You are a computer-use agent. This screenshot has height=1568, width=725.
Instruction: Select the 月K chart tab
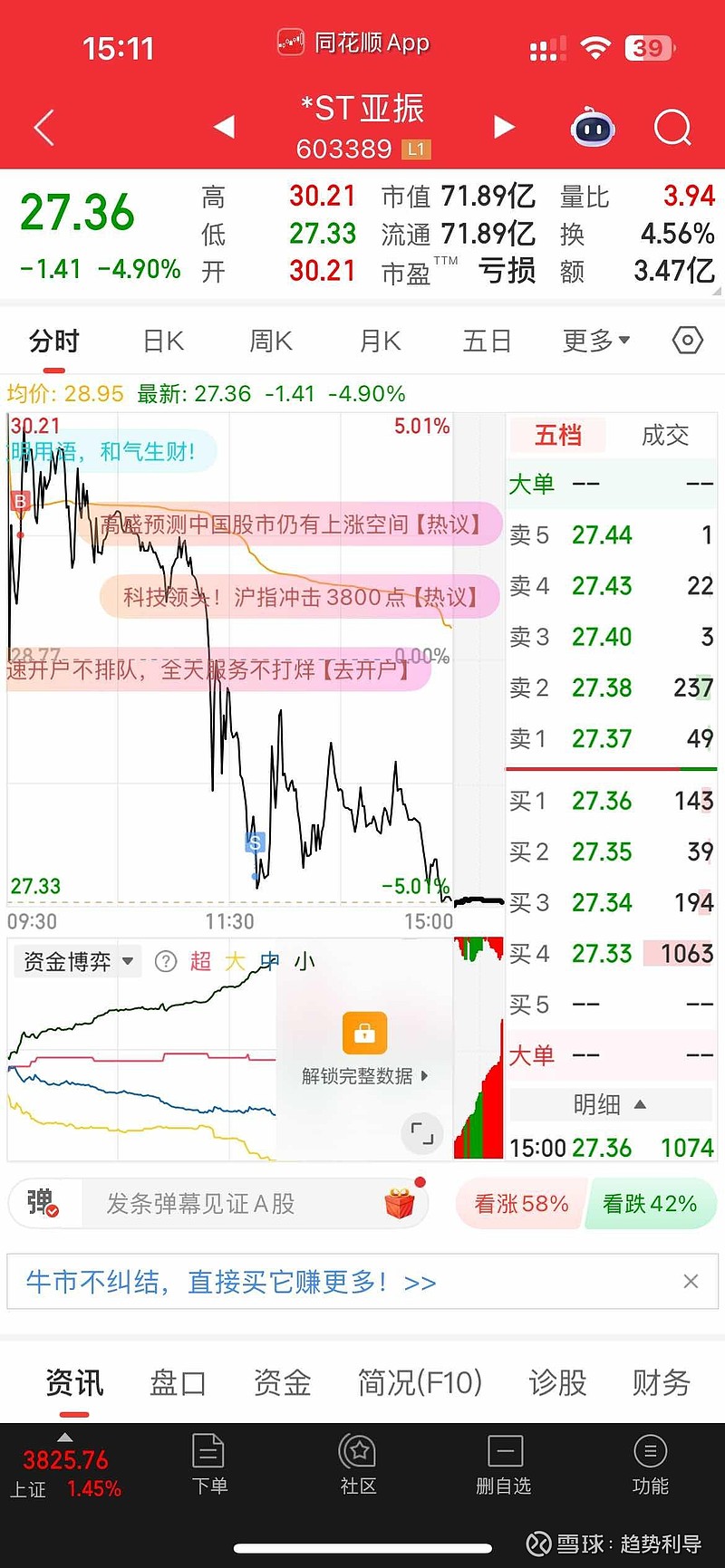click(x=380, y=341)
